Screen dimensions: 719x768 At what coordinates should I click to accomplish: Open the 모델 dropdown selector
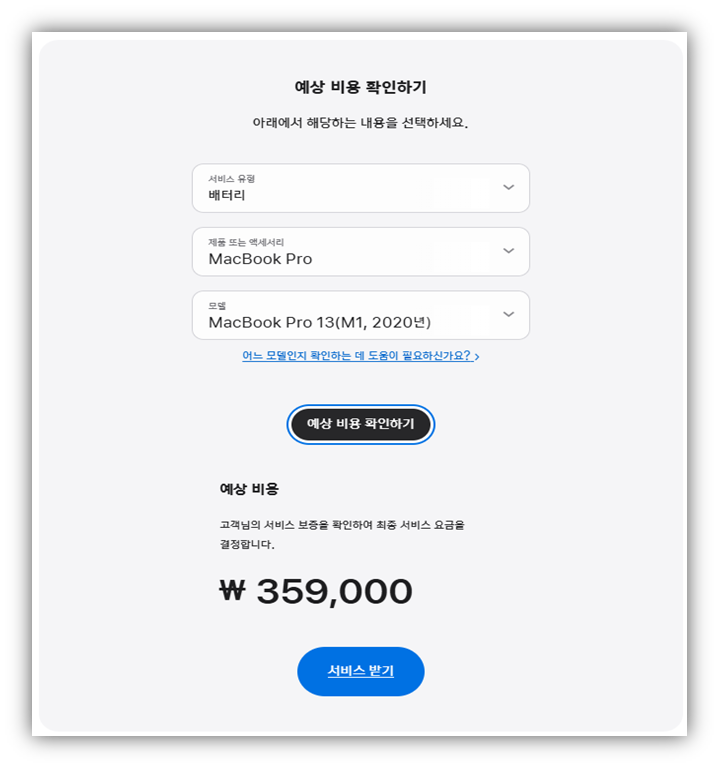pyautogui.click(x=360, y=315)
